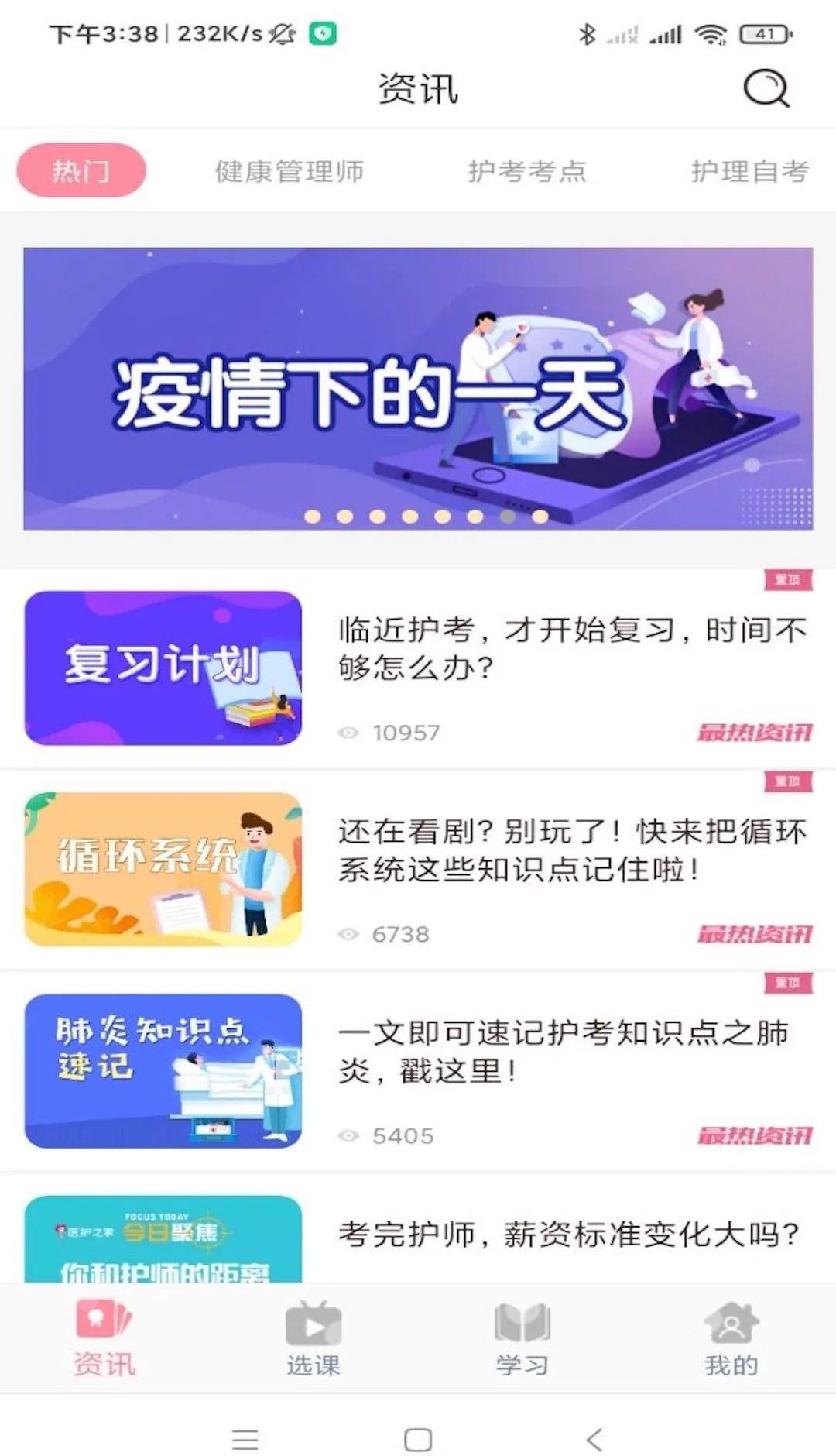Viewport: 836px width, 1456px height.
Task: Switch to the 健康管理师 tab
Action: (x=290, y=171)
